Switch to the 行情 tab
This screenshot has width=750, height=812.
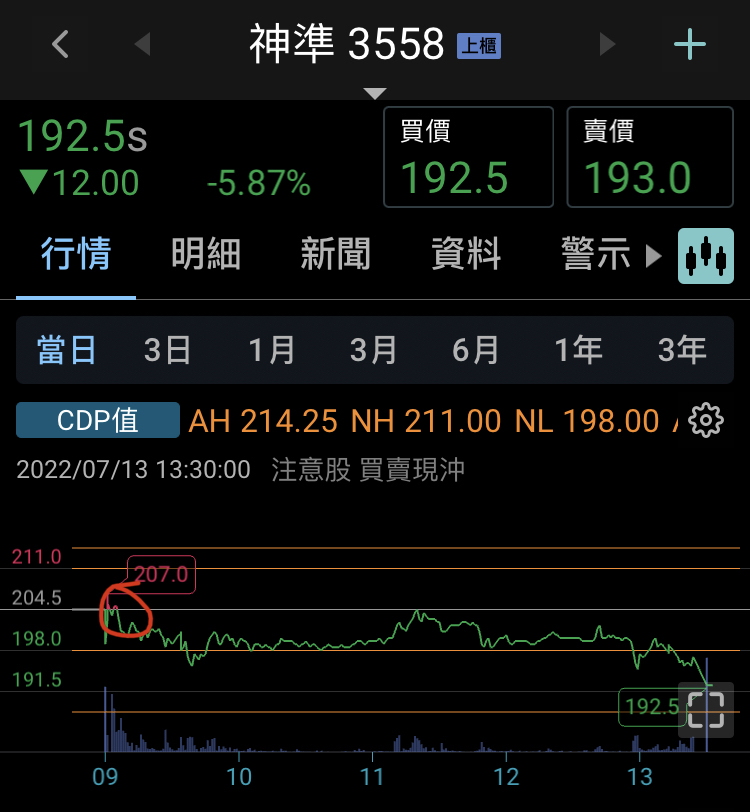click(76, 255)
